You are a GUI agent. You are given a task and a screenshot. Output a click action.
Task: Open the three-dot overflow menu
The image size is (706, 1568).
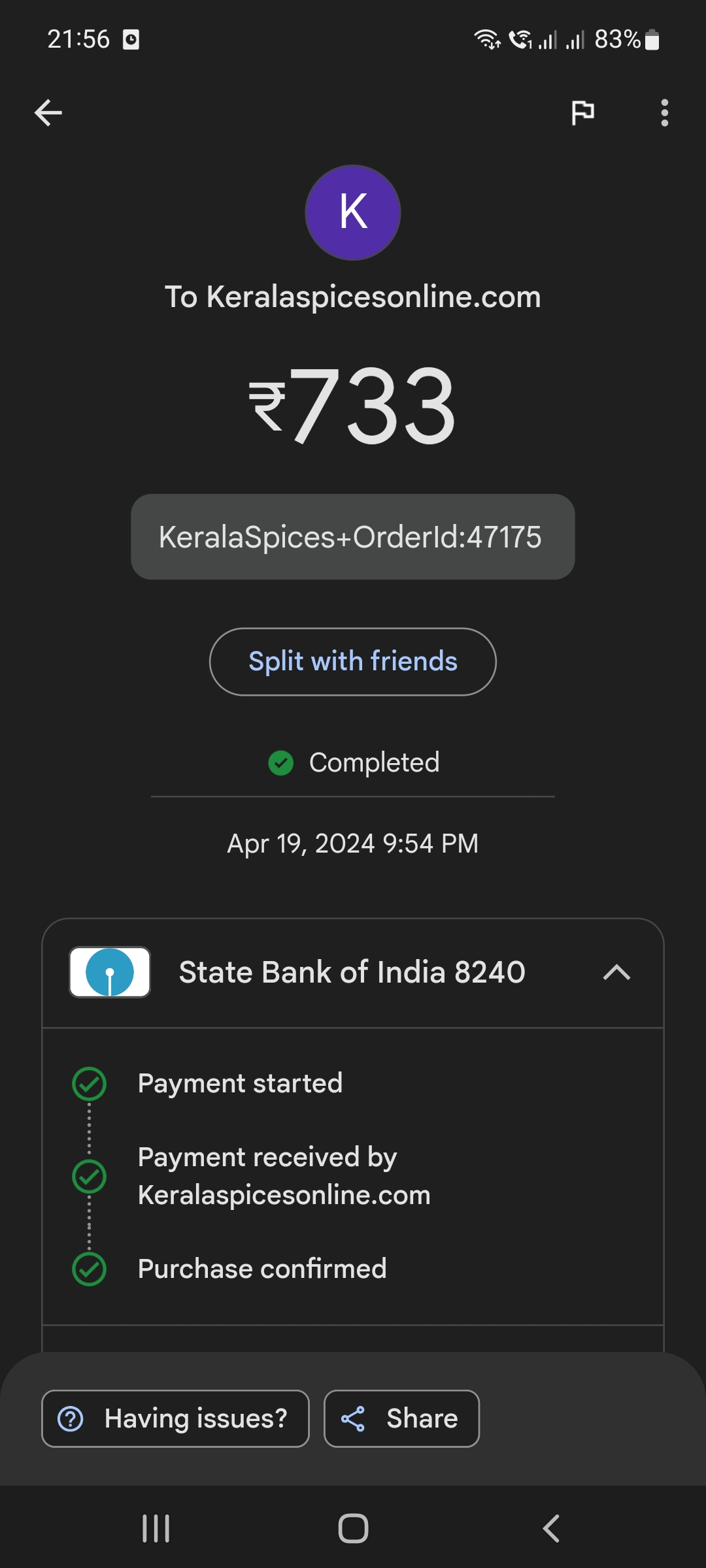point(665,112)
